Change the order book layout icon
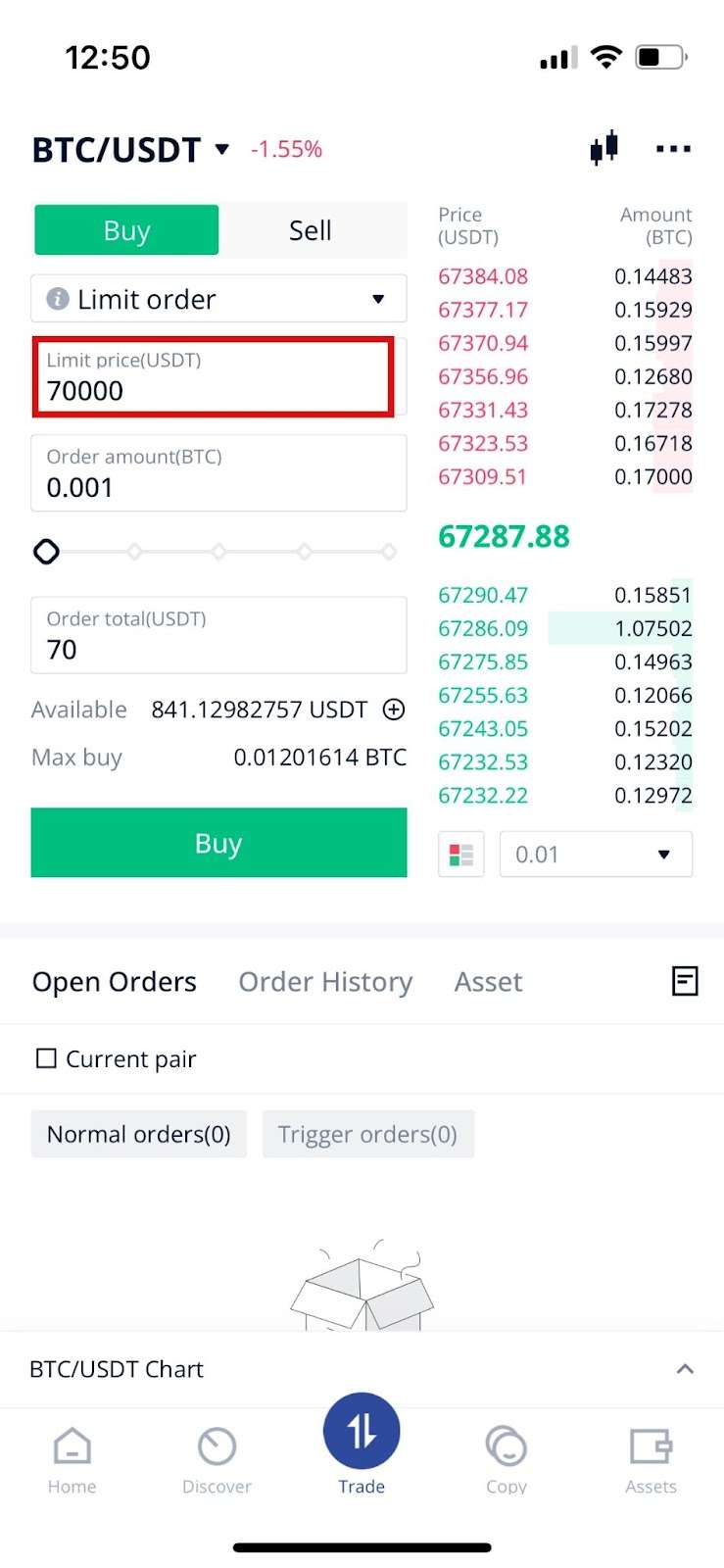Screen dimensions: 724x1568 (x=461, y=855)
